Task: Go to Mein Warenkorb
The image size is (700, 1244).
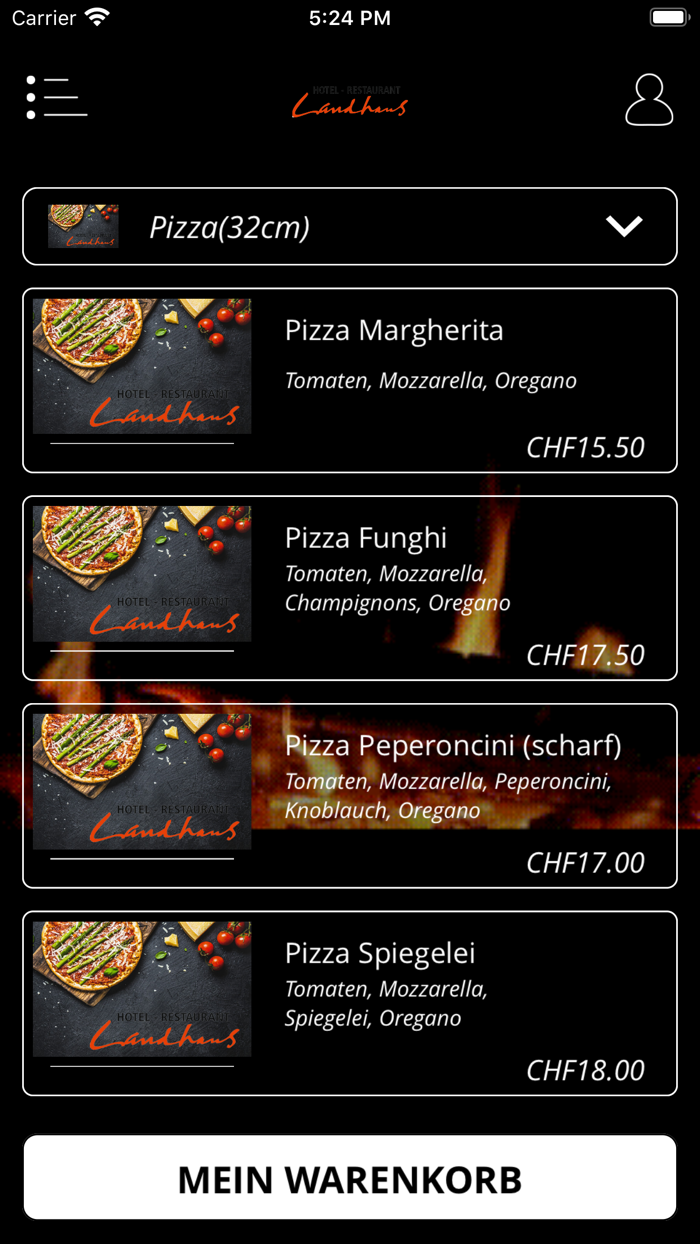Action: click(x=350, y=1178)
